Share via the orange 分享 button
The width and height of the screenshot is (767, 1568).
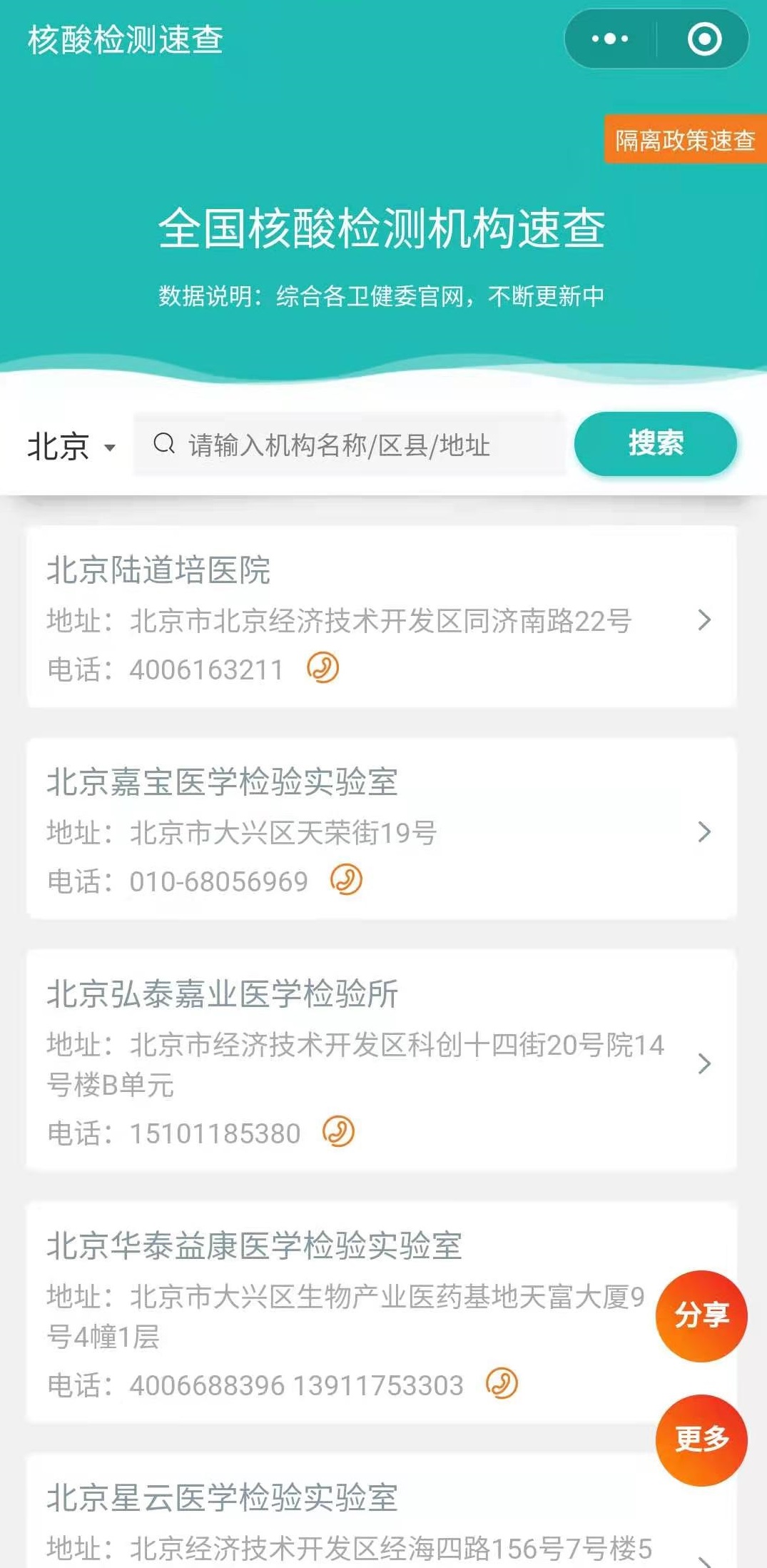click(701, 1315)
